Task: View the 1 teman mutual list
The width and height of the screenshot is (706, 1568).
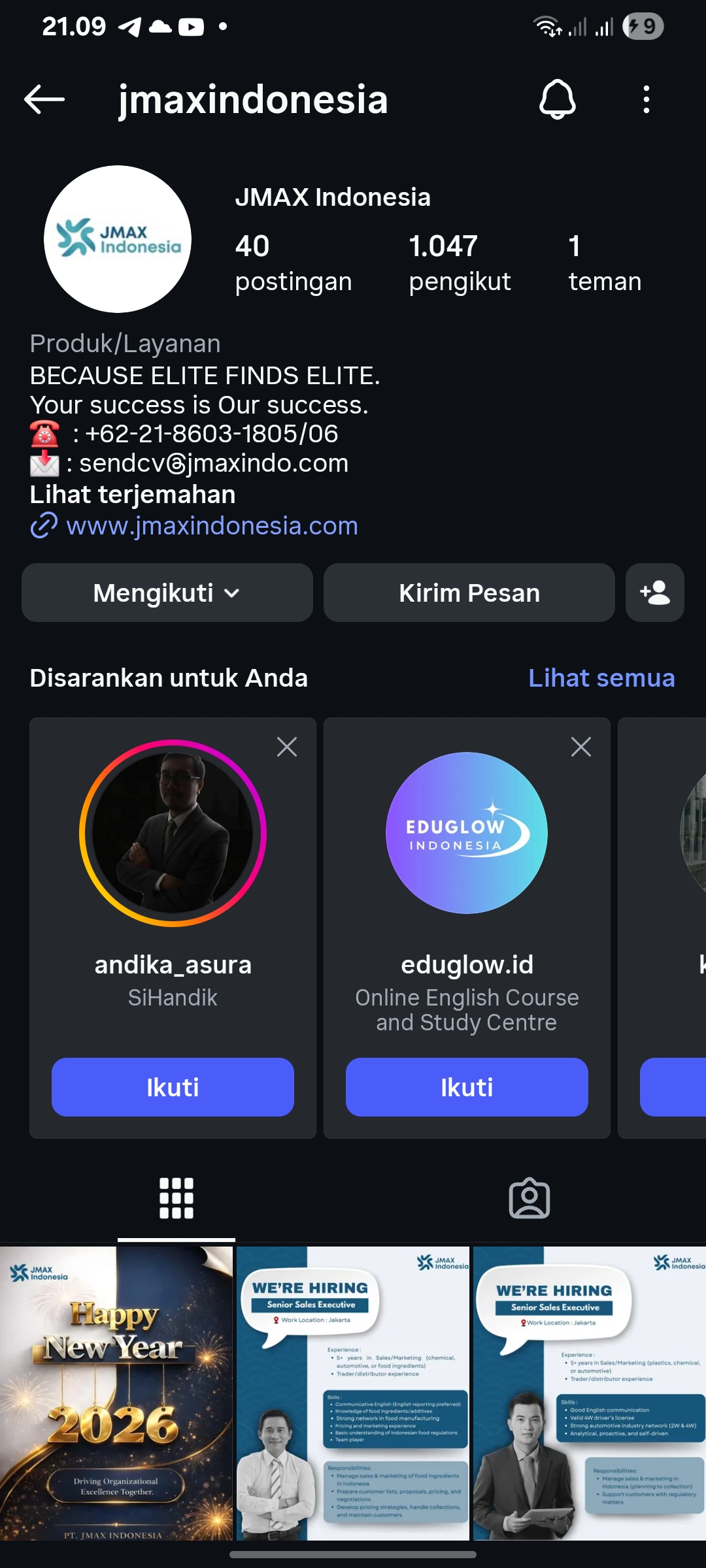Action: [604, 263]
